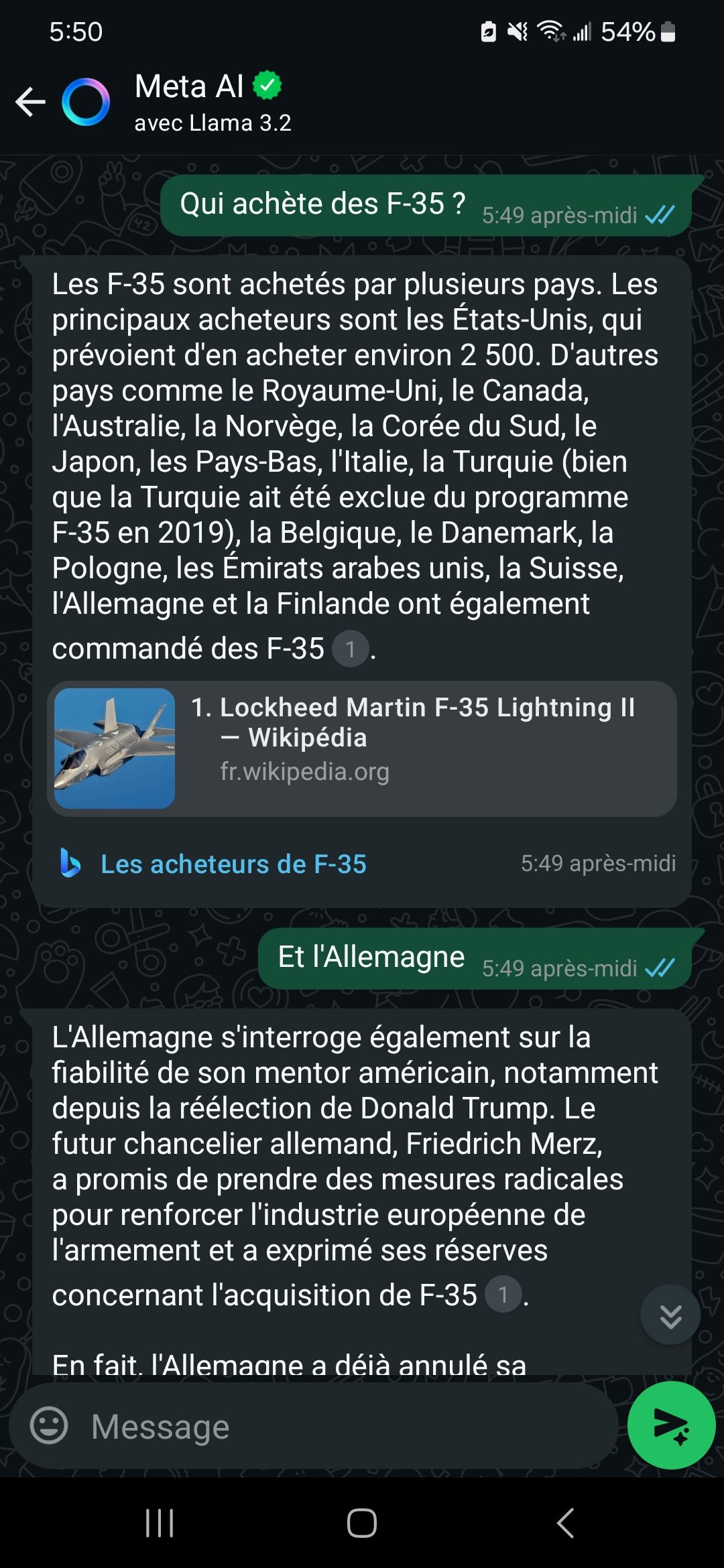The width and height of the screenshot is (724, 1568).
Task: Open the emoji picker
Action: (49, 1426)
